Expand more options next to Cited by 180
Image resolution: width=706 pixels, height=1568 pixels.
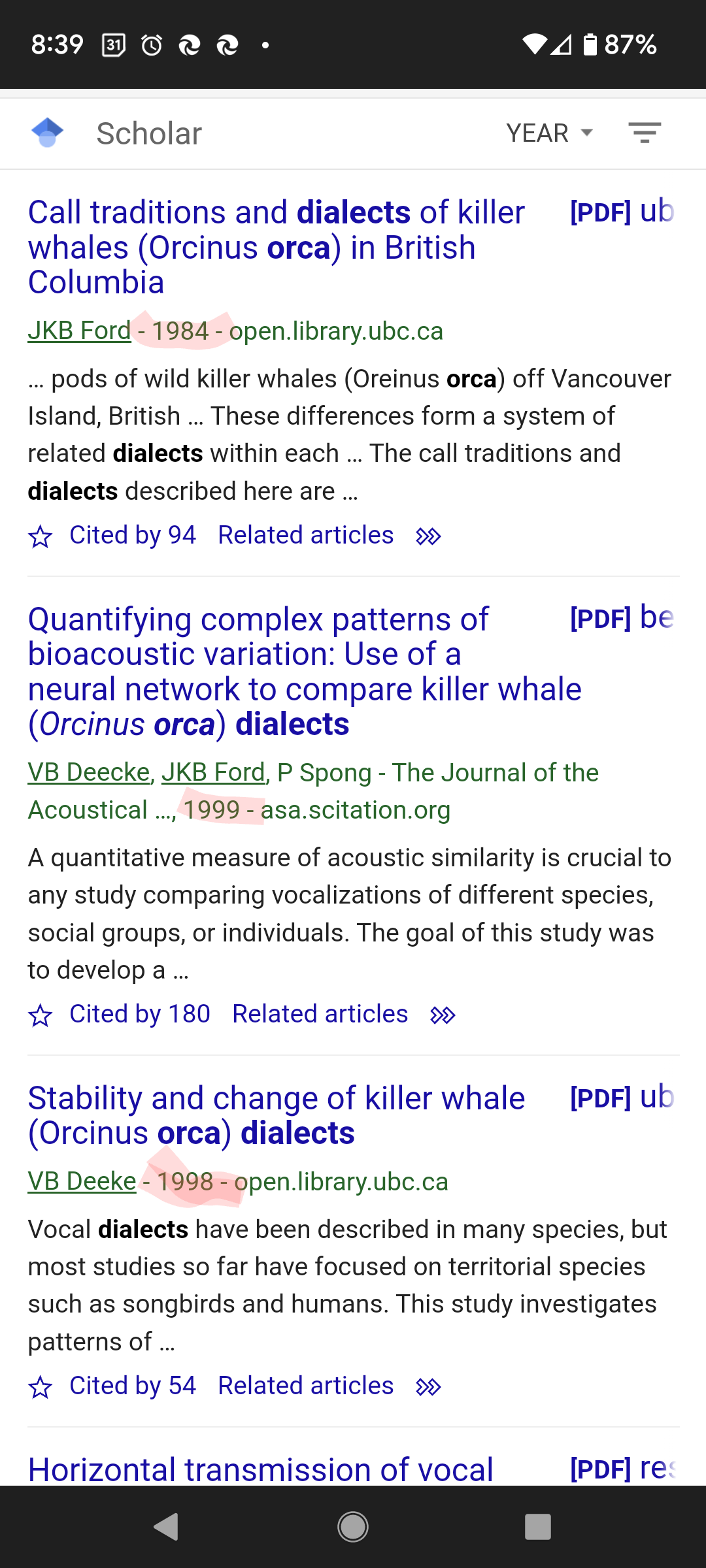coord(443,1015)
